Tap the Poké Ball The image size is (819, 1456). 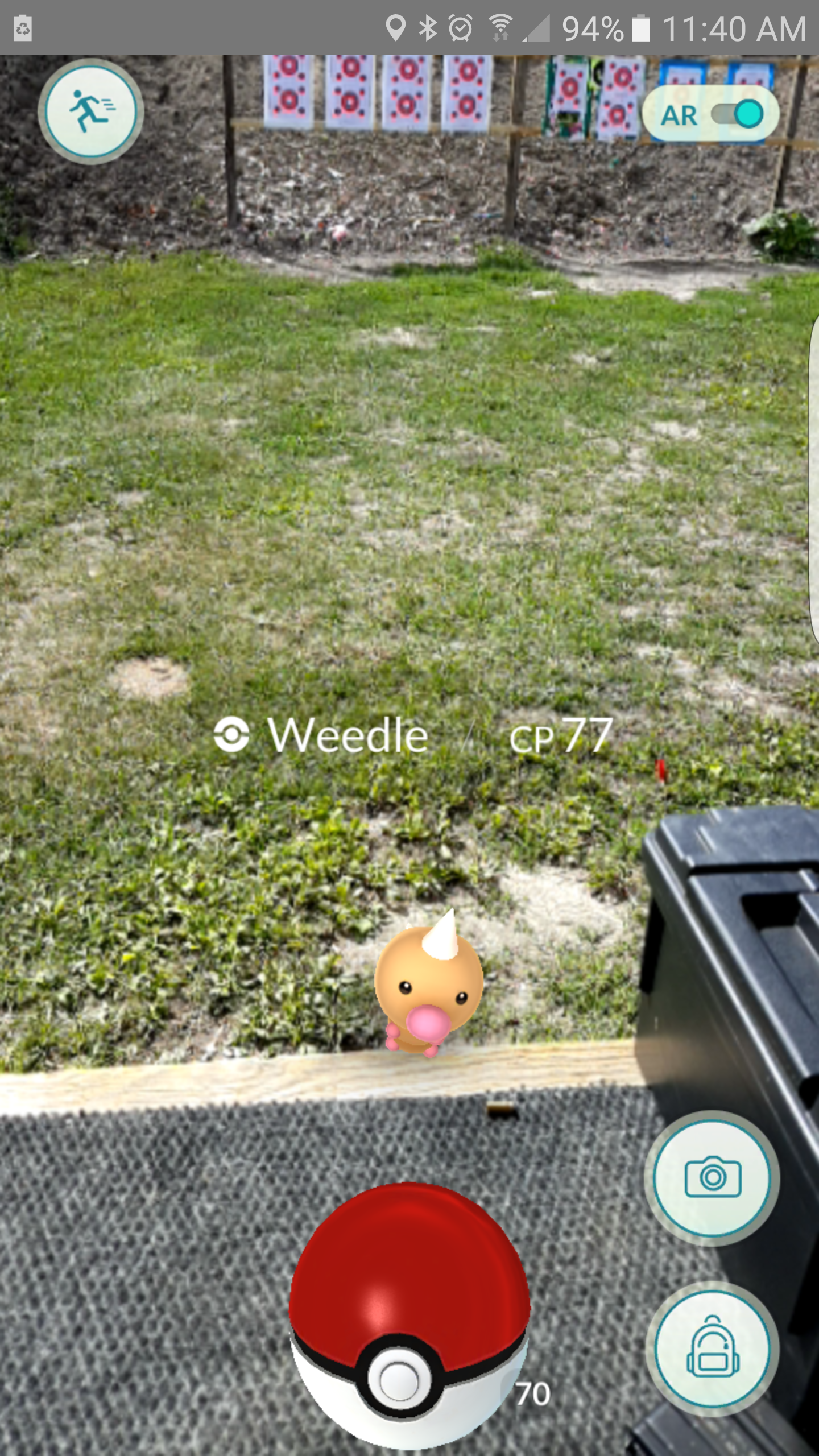(409, 1315)
